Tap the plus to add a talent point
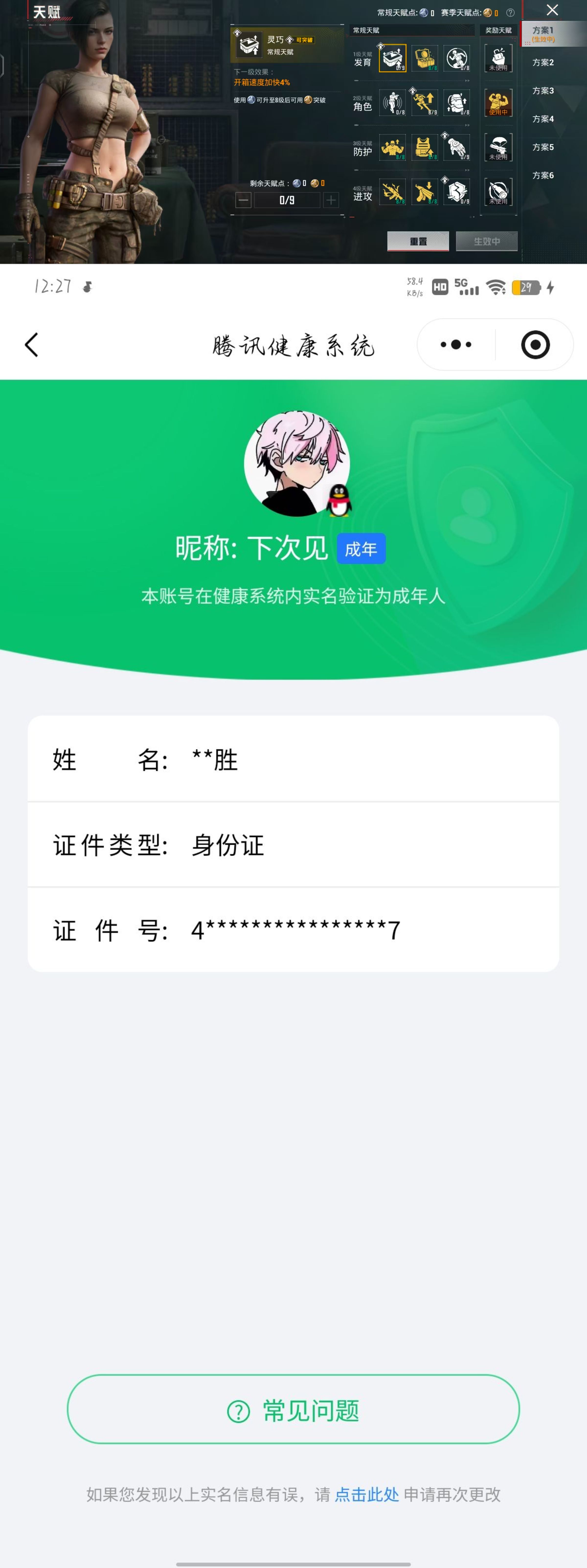This screenshot has width=587, height=1568. point(331,200)
